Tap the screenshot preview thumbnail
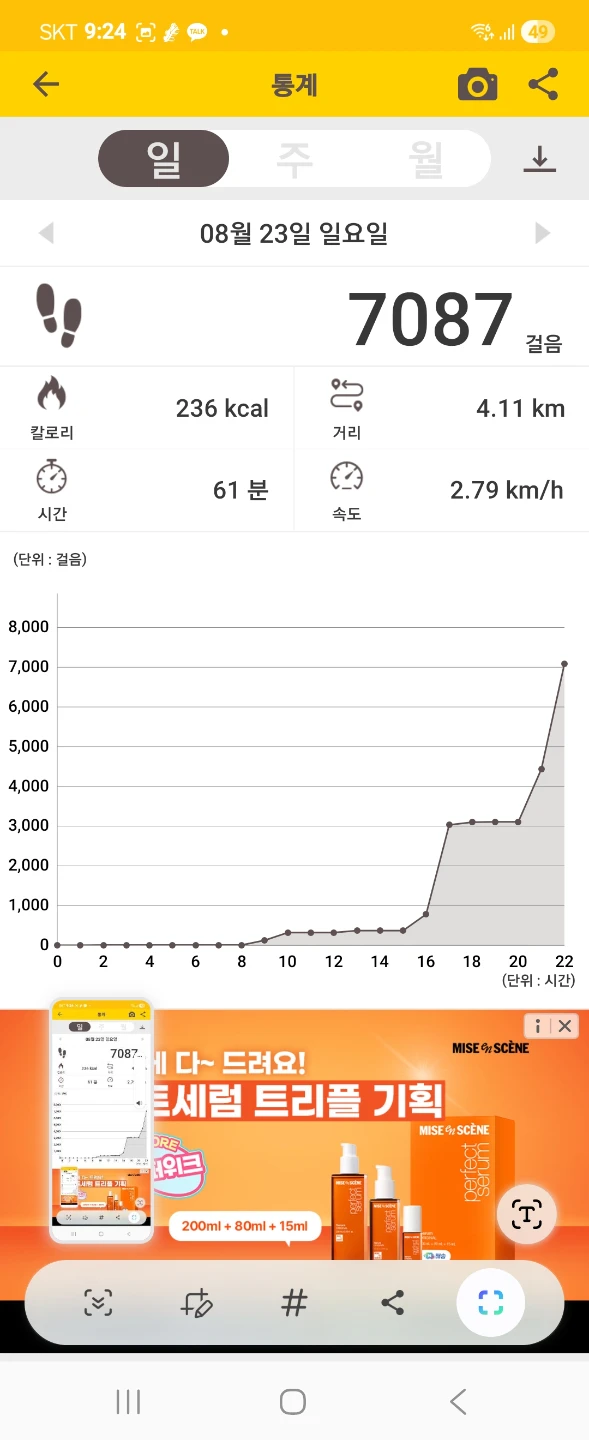The width and height of the screenshot is (589, 1440). point(102,1120)
